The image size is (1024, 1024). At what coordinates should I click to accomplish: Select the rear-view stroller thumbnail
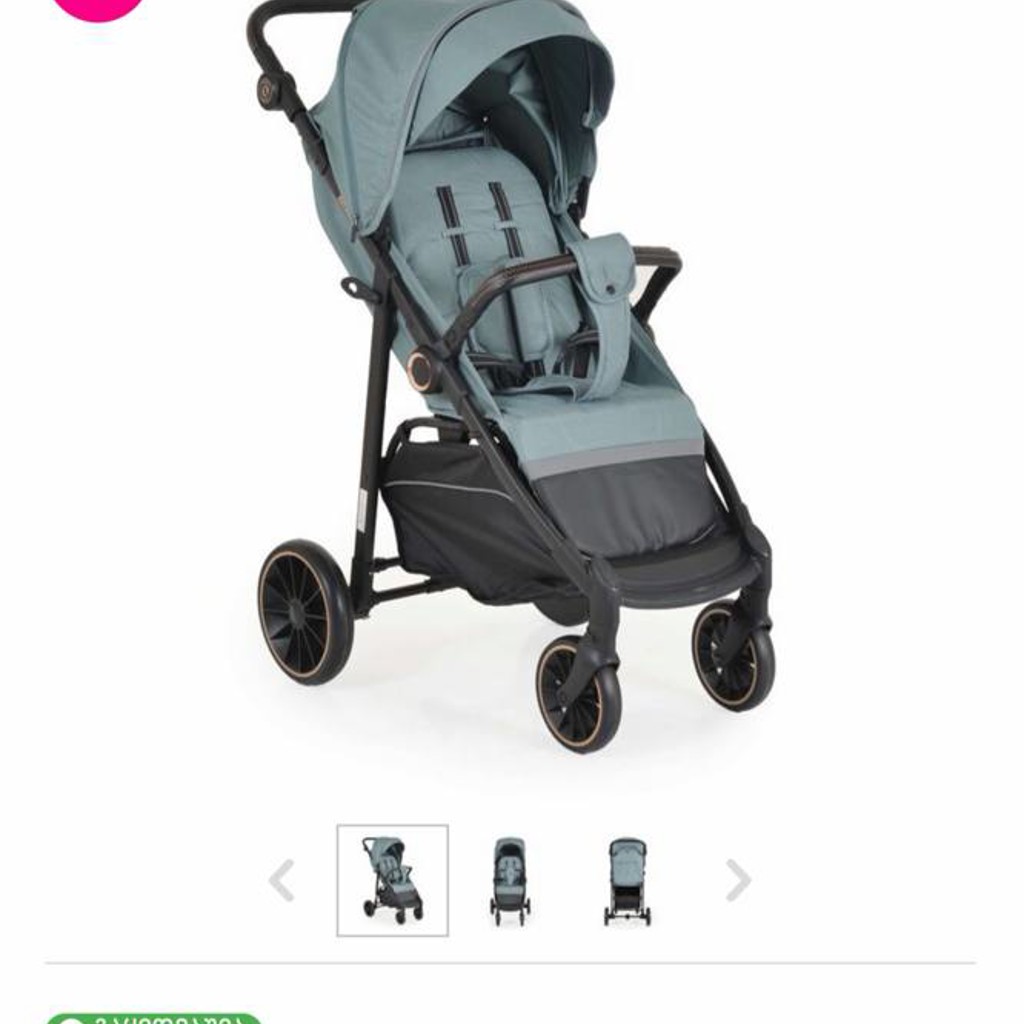627,882
